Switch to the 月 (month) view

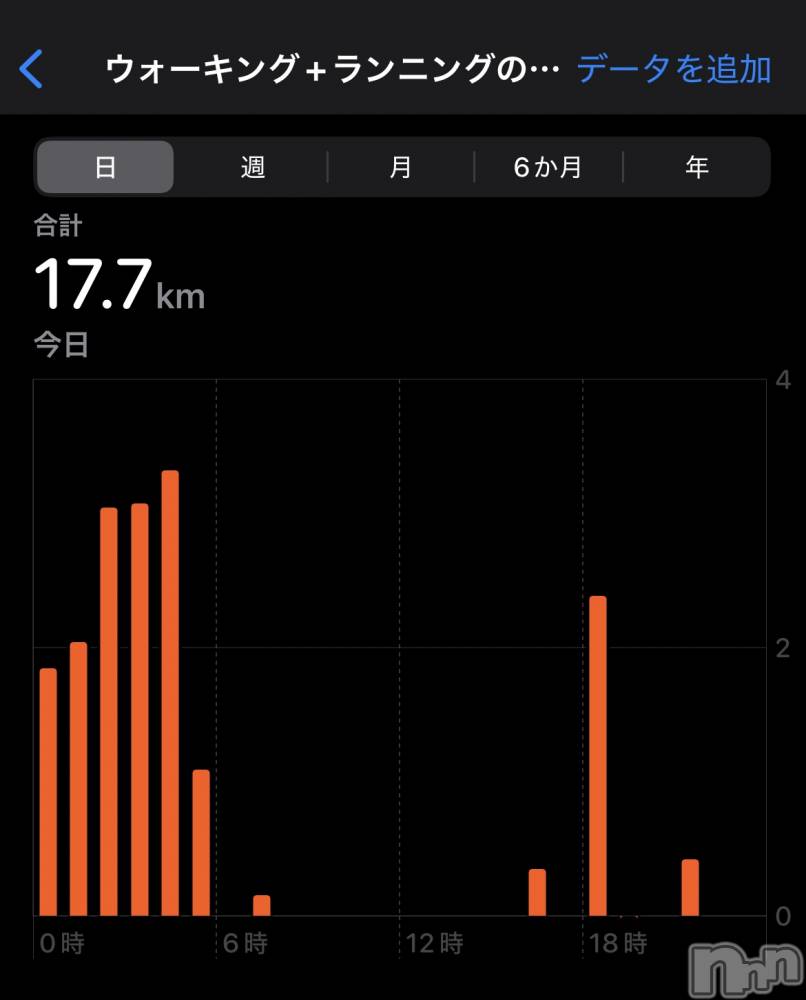tap(400, 167)
